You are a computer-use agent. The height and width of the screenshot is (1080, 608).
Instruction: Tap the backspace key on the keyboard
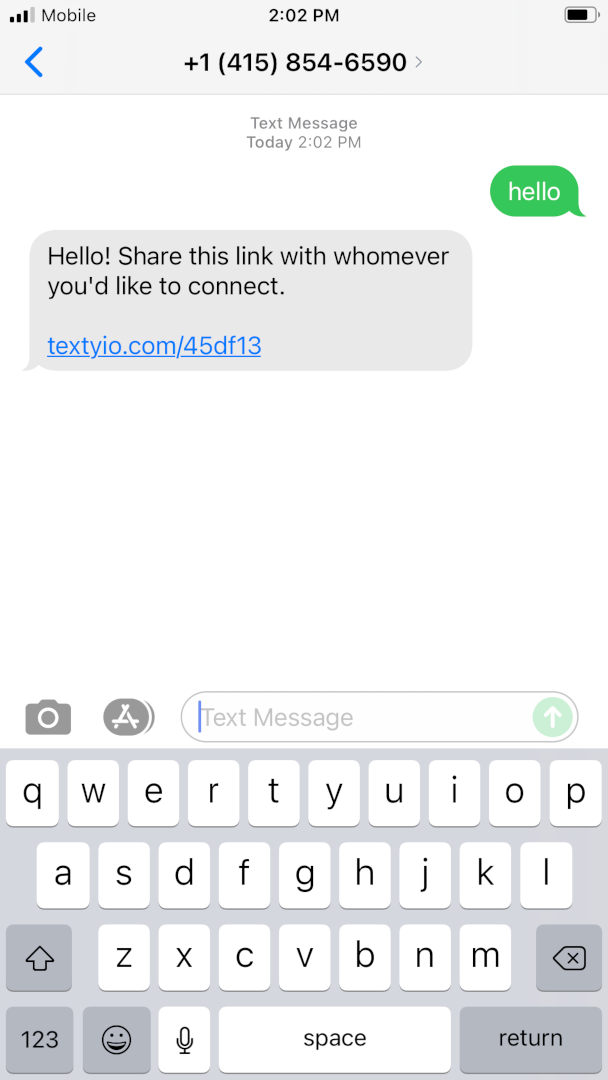pyautogui.click(x=568, y=959)
